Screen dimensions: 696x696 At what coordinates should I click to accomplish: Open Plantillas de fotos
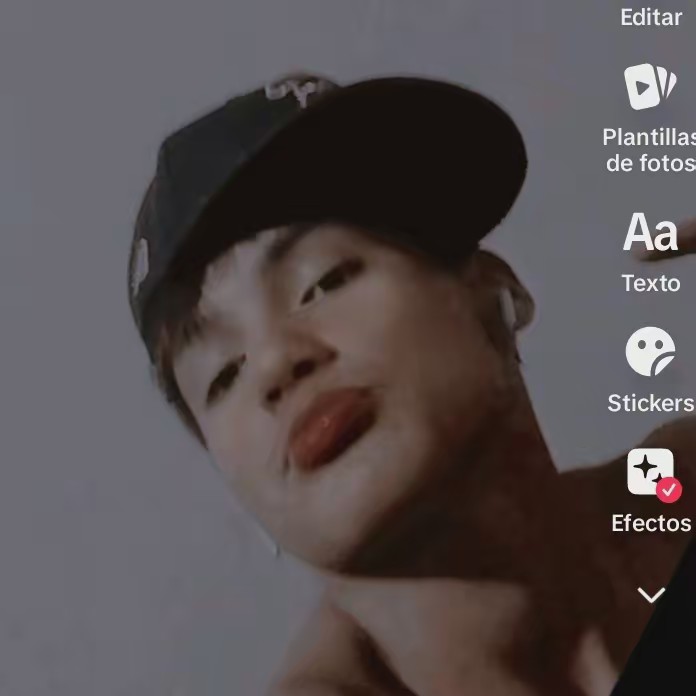pos(650,88)
